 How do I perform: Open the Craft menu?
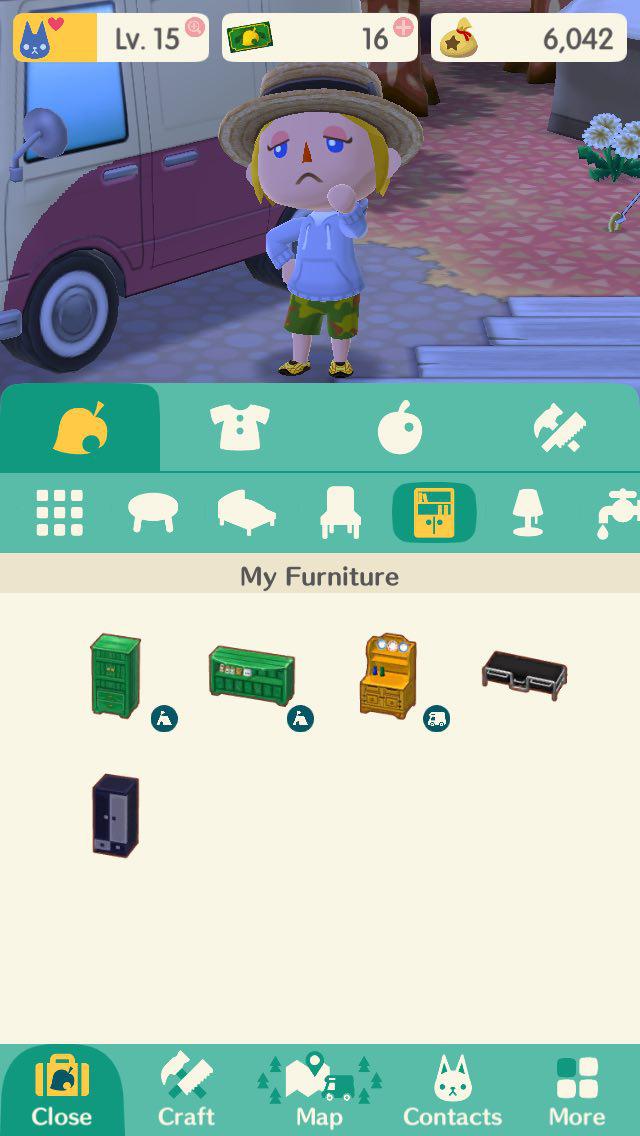[186, 1092]
